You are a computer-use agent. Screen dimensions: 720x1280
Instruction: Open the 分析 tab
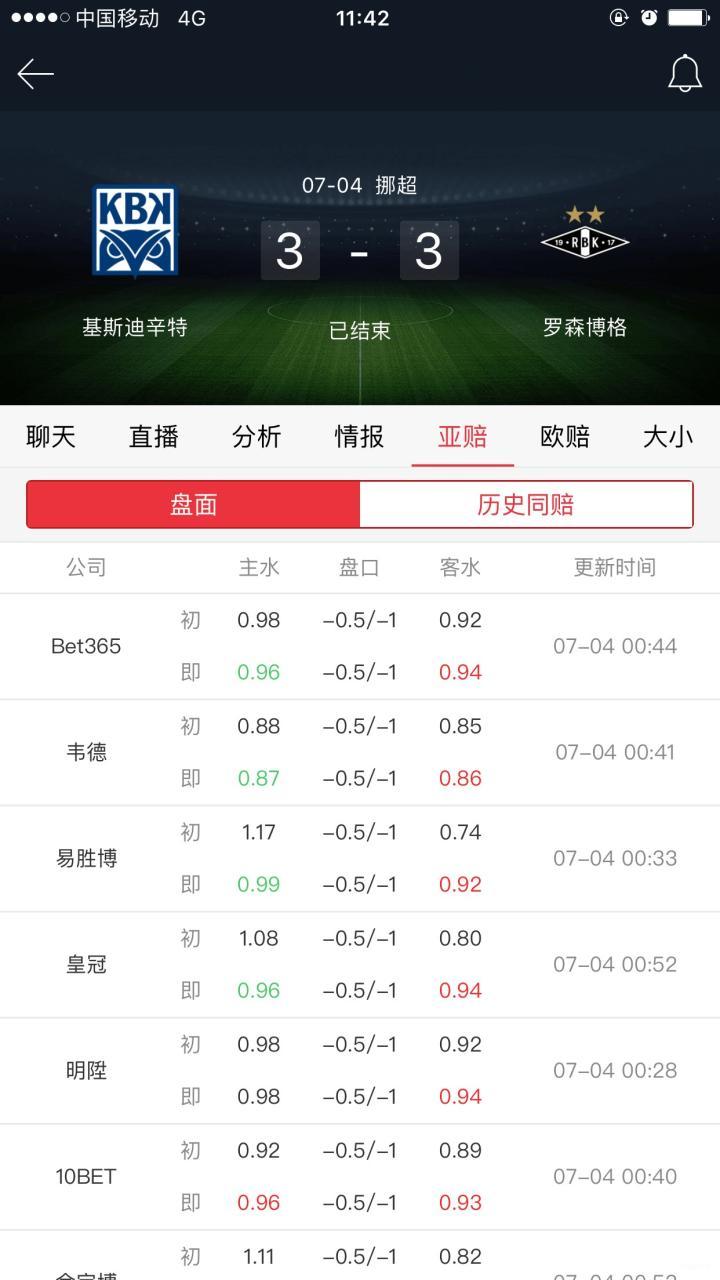[x=257, y=436]
